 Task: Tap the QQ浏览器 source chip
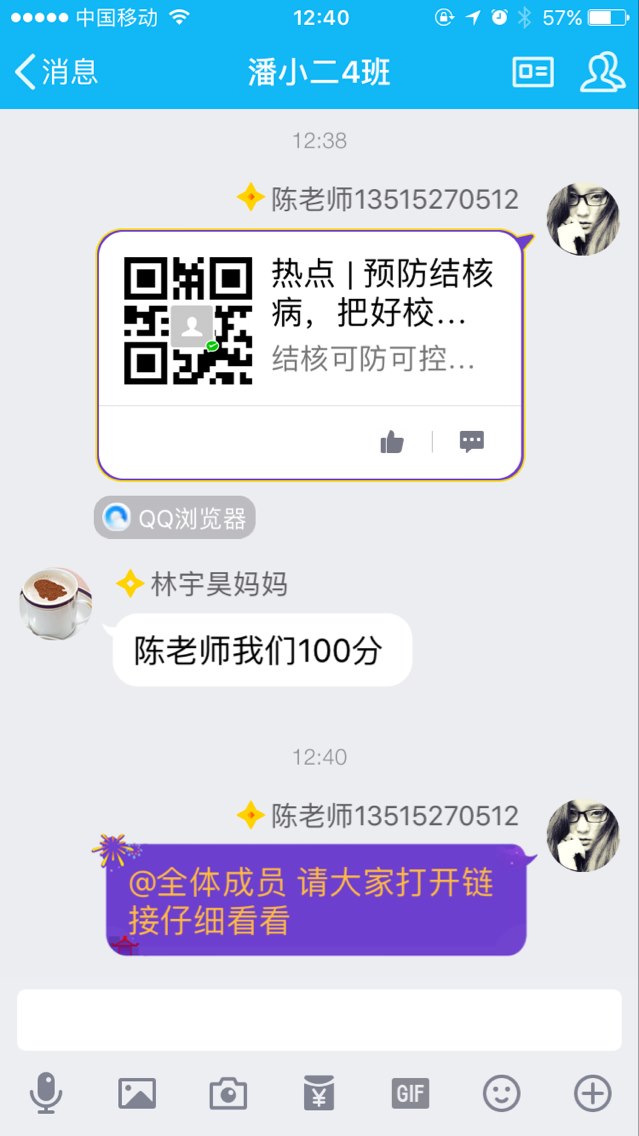click(175, 518)
